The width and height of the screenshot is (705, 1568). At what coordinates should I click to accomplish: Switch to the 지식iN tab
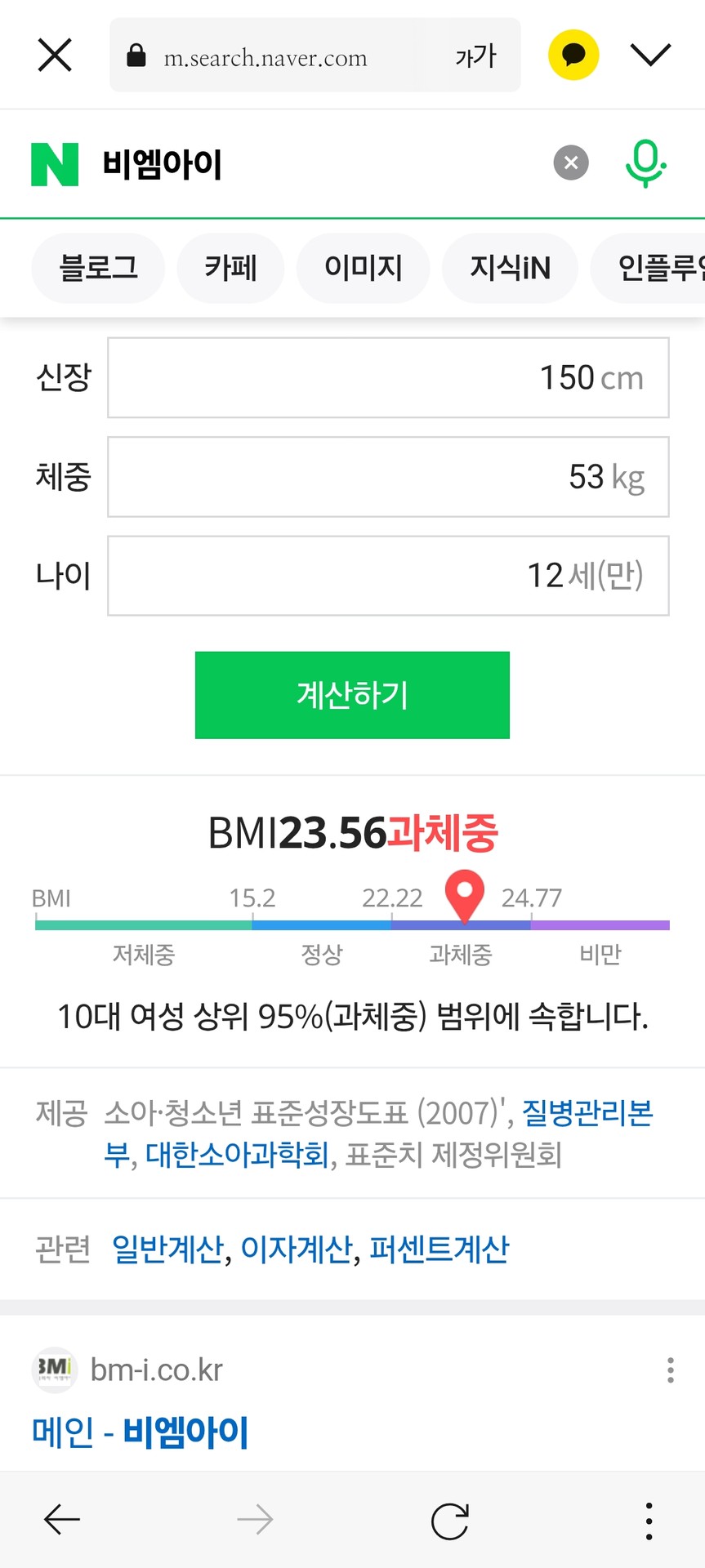pos(510,268)
